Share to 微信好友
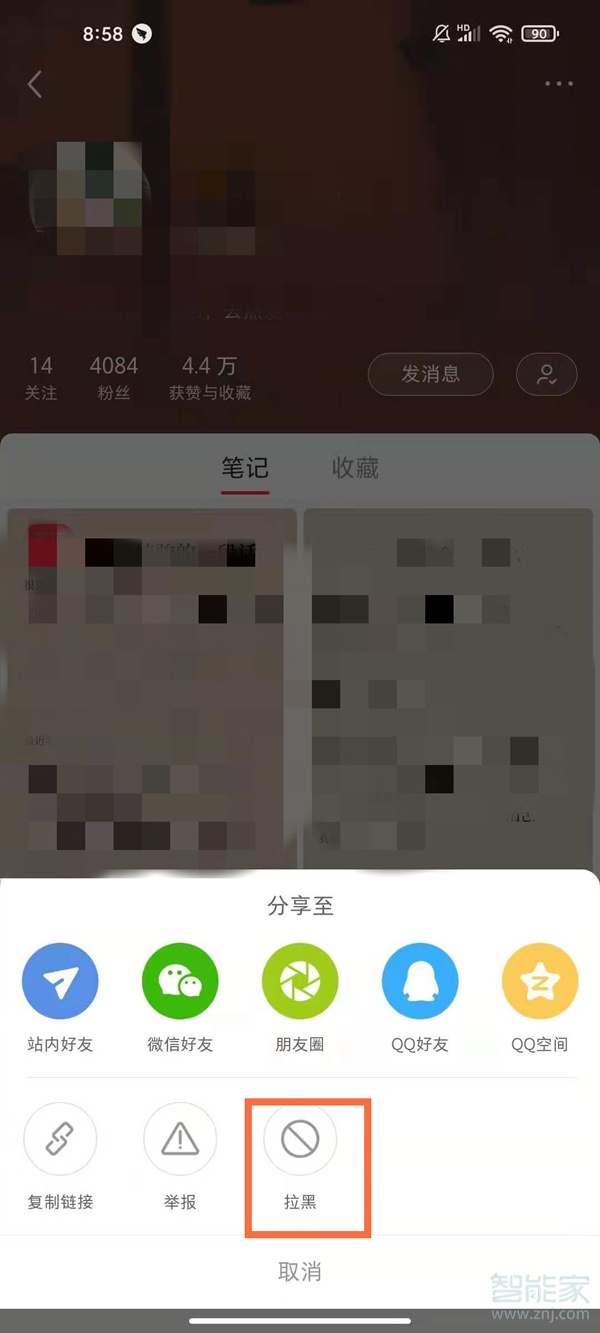This screenshot has height=1333, width=600. [180, 981]
